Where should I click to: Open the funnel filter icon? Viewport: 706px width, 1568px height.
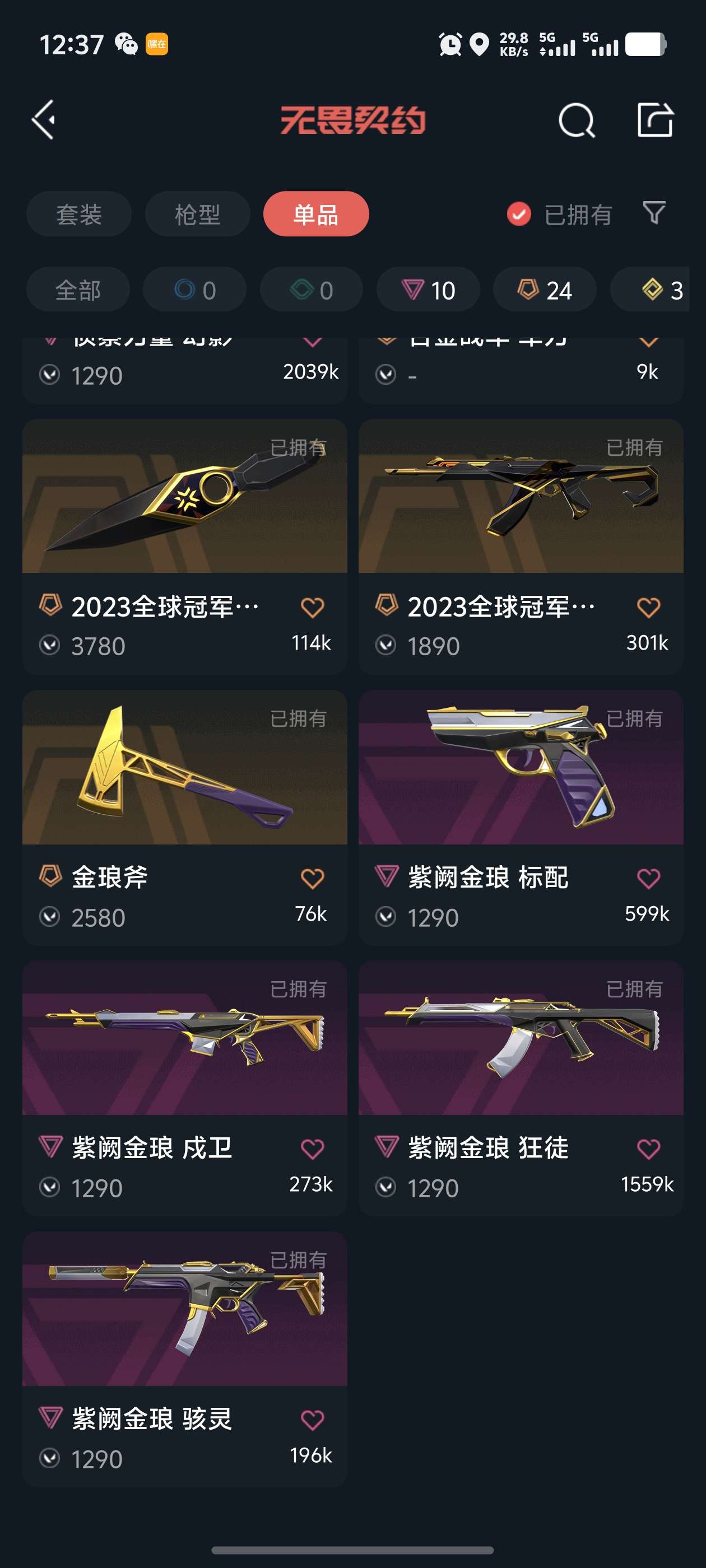coord(654,213)
